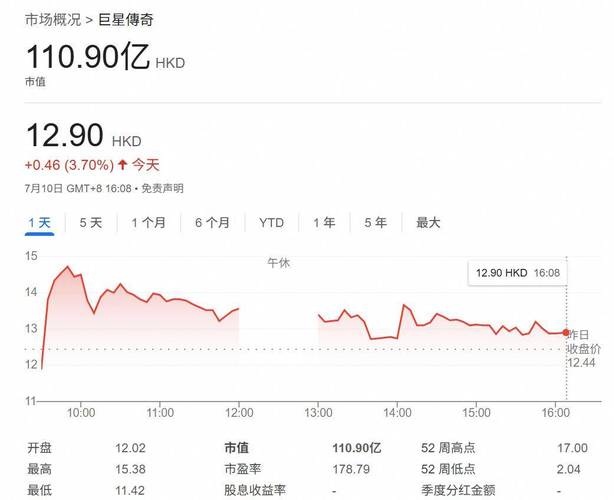Switch to the 6个月 tab
This screenshot has height=500, width=614.
pos(212,223)
